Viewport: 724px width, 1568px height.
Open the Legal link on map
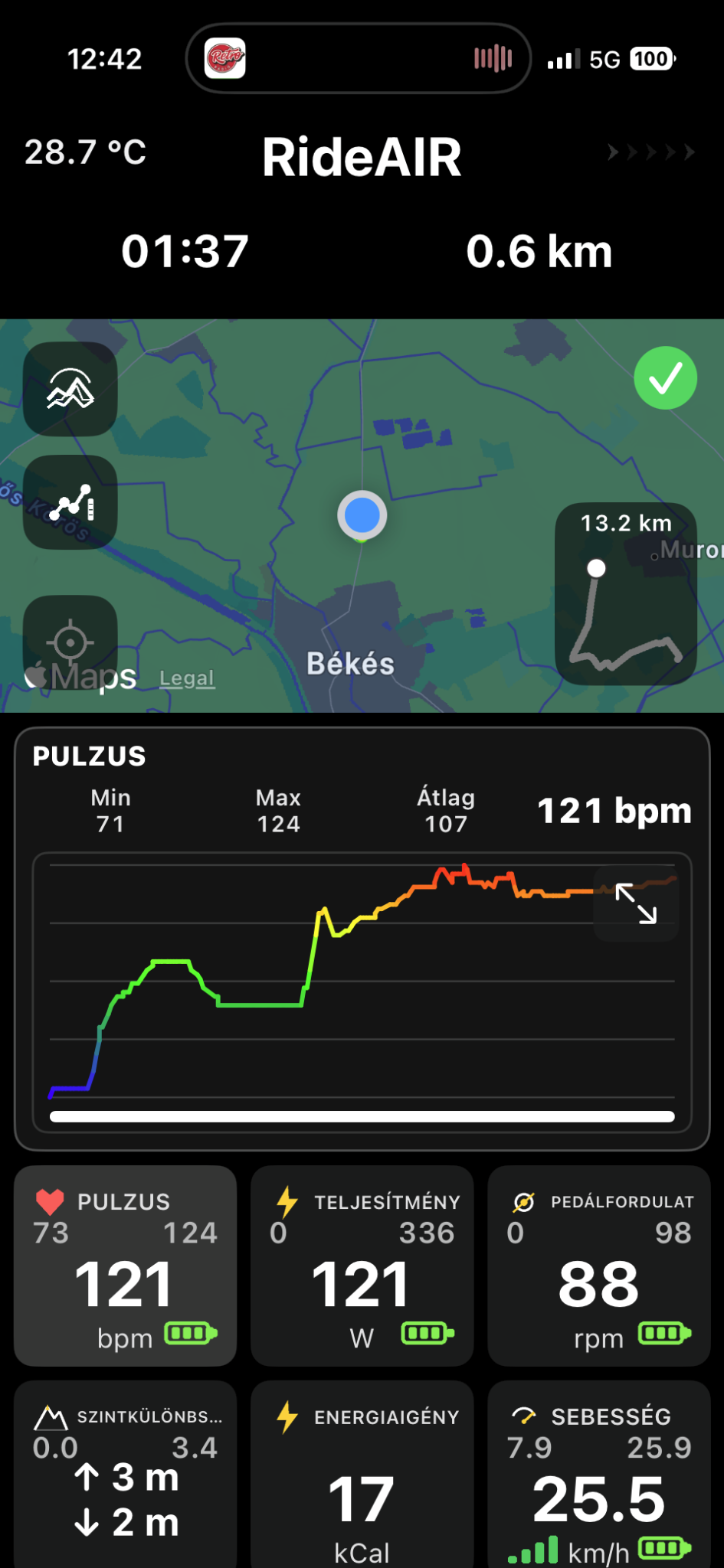[x=187, y=678]
